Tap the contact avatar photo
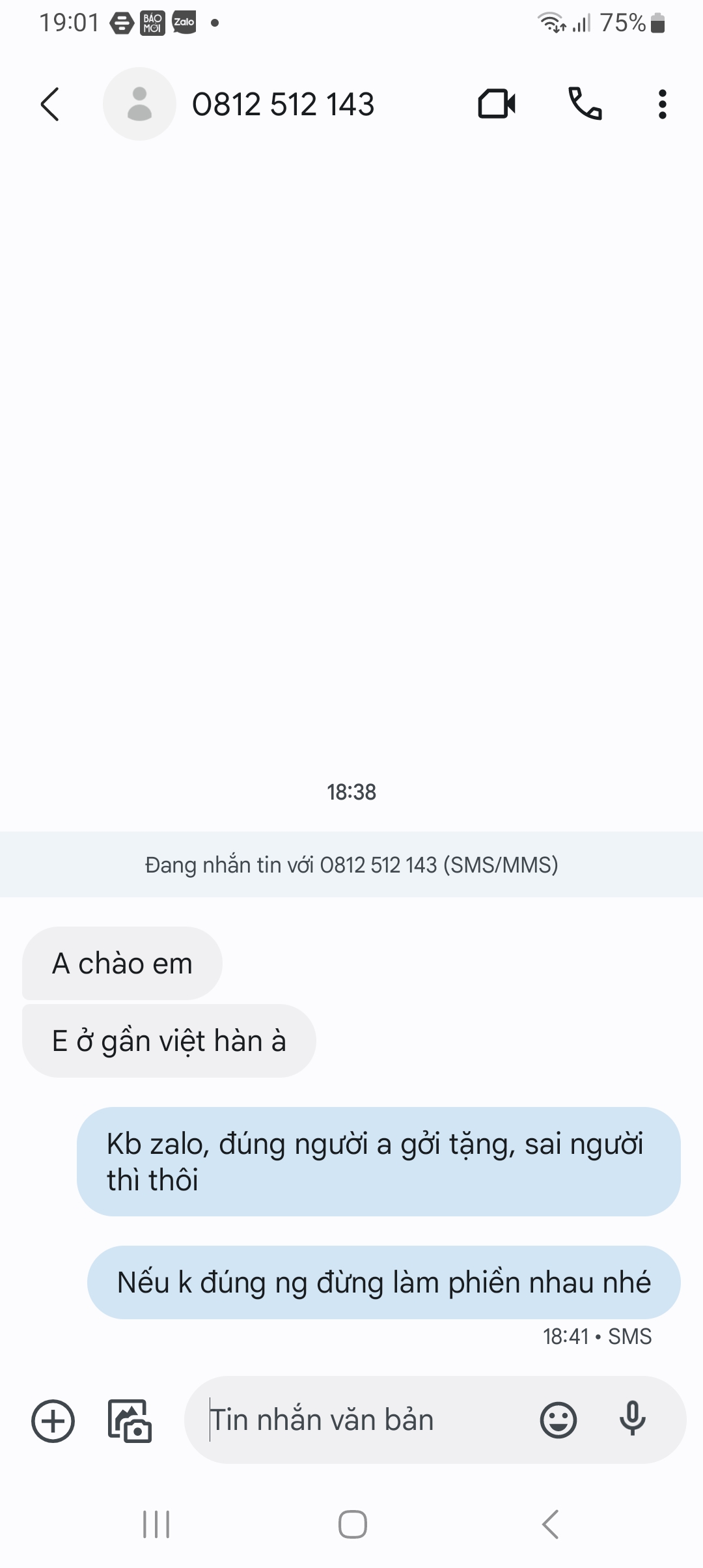The image size is (703, 1568). (x=139, y=104)
